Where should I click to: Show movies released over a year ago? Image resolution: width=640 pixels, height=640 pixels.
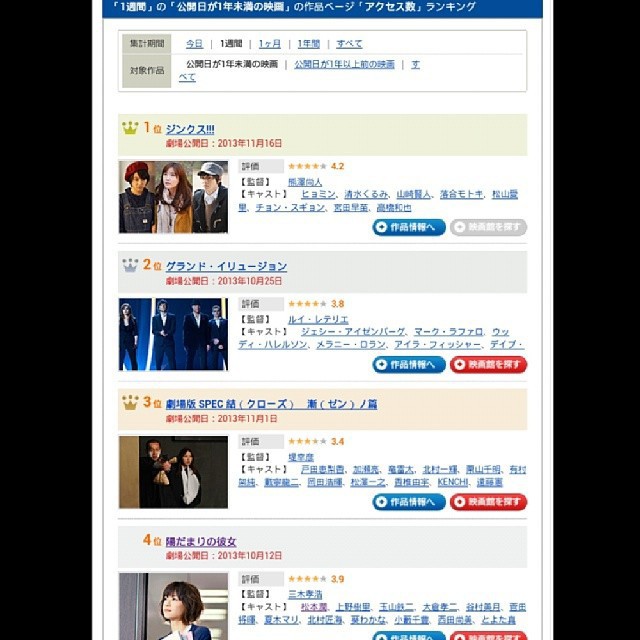pos(344,64)
